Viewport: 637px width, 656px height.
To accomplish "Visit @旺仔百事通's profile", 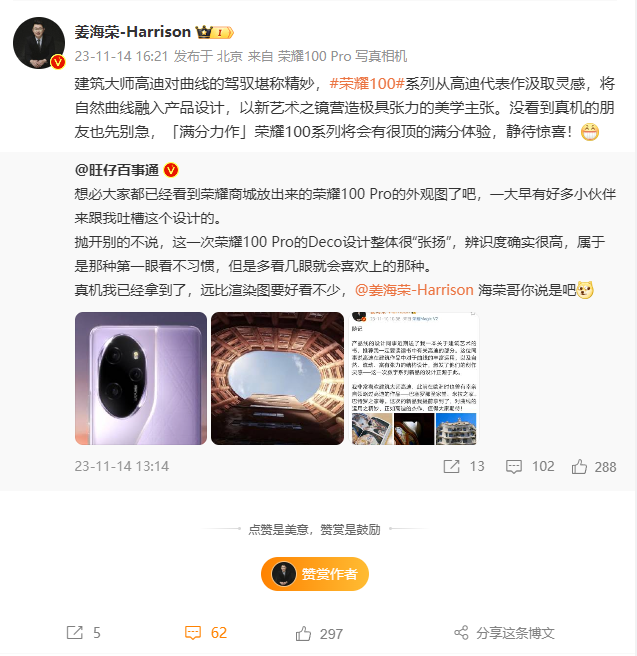I will pos(117,170).
